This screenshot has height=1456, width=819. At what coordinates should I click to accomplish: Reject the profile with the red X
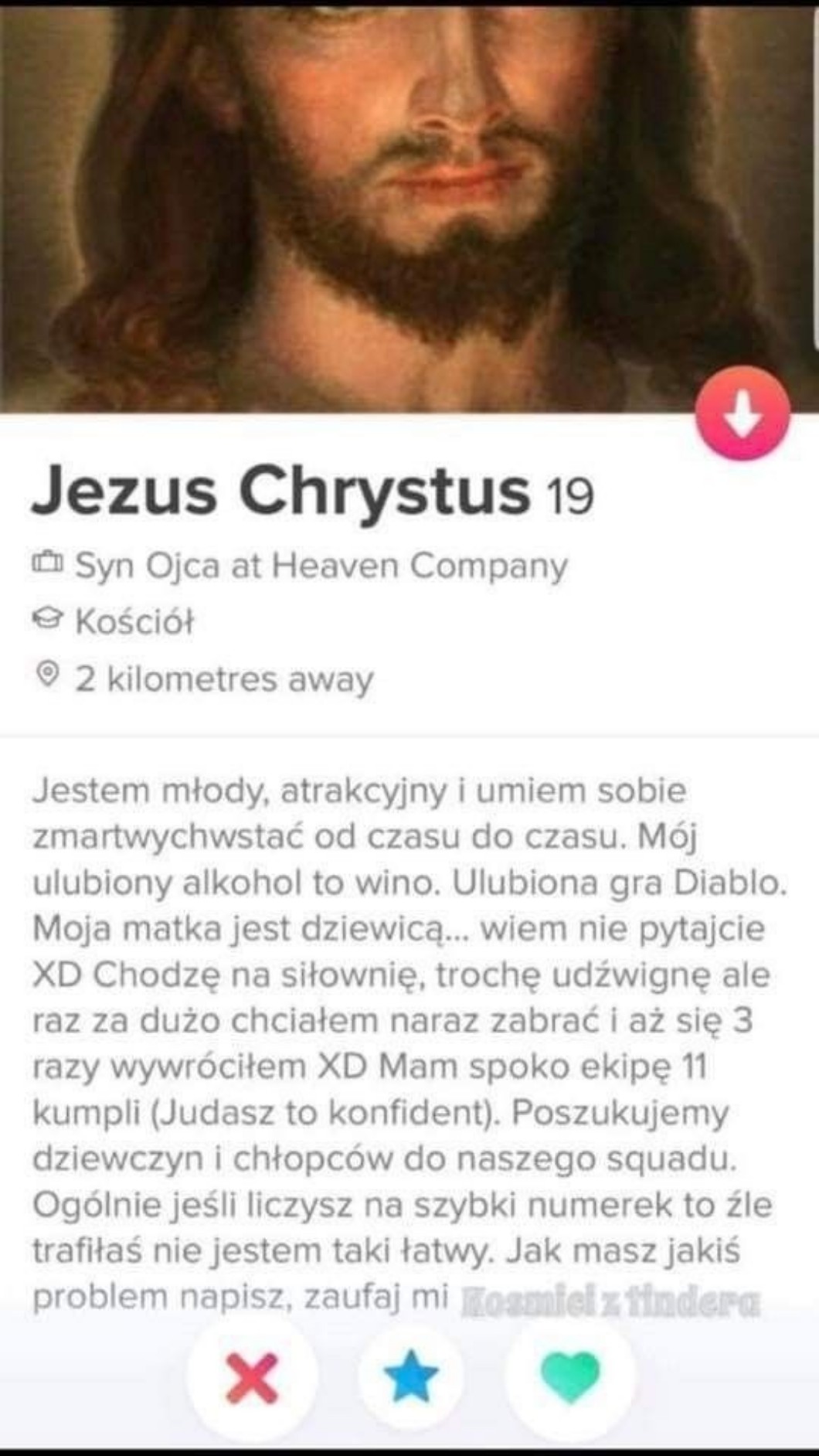pyautogui.click(x=252, y=1378)
